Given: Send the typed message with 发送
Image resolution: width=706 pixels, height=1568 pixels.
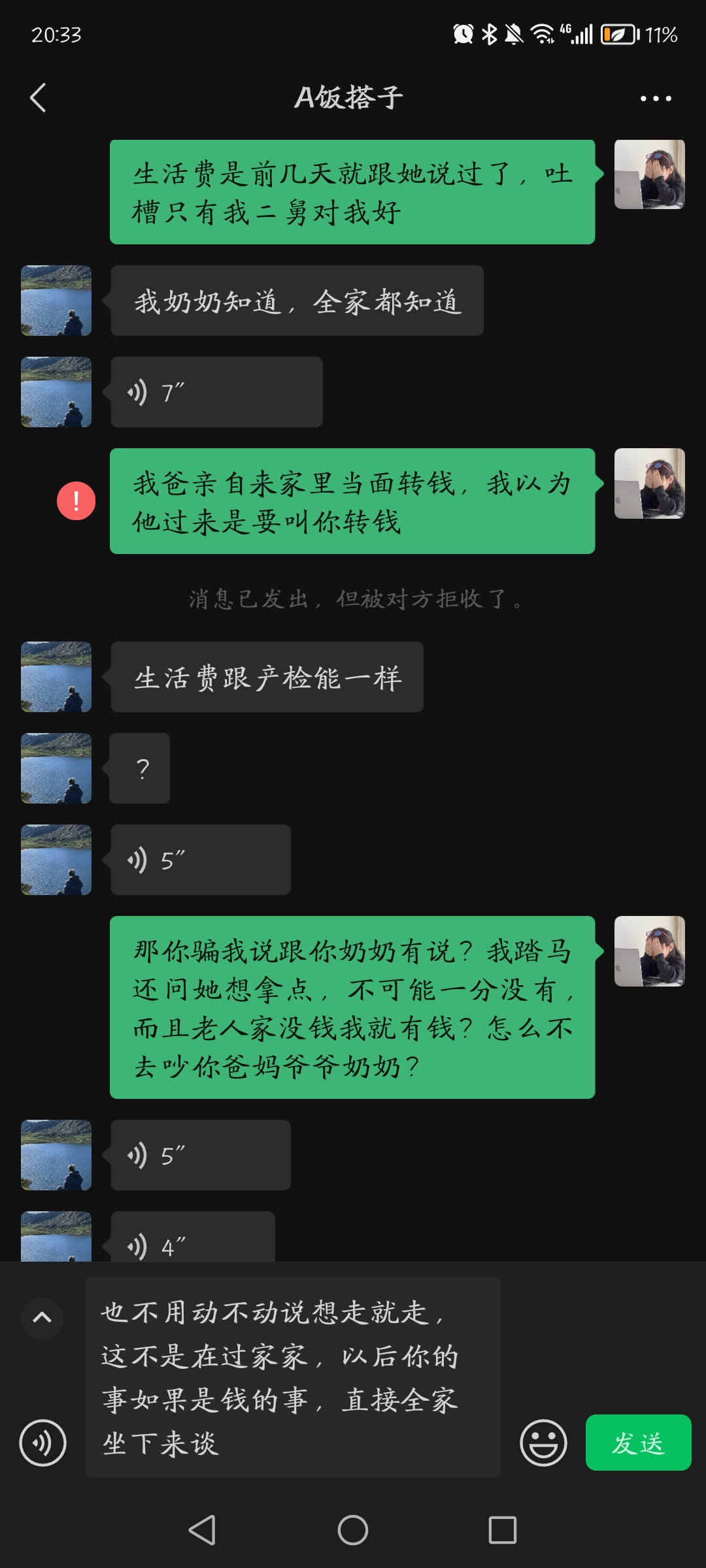Looking at the screenshot, I should 638,1443.
